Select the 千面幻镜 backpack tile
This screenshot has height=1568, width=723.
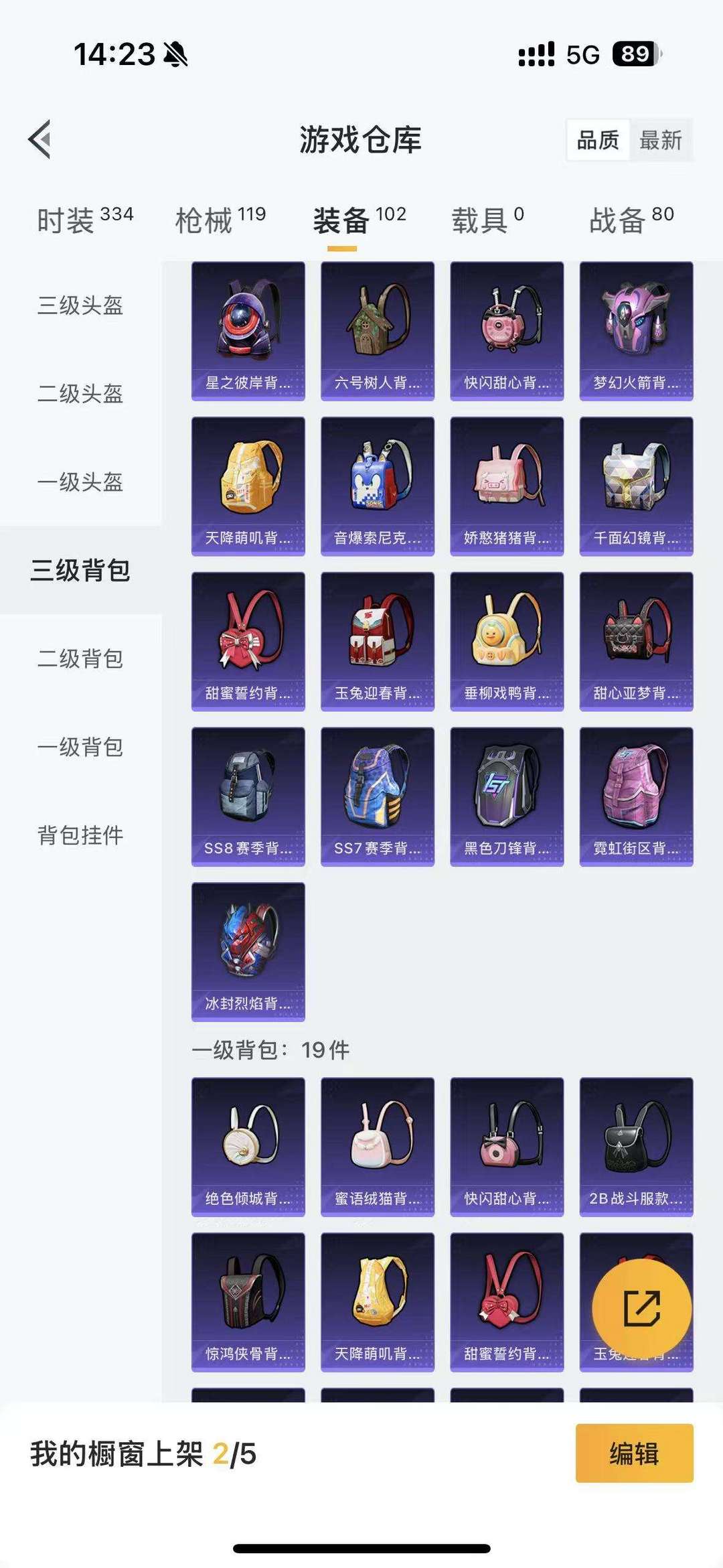[636, 486]
